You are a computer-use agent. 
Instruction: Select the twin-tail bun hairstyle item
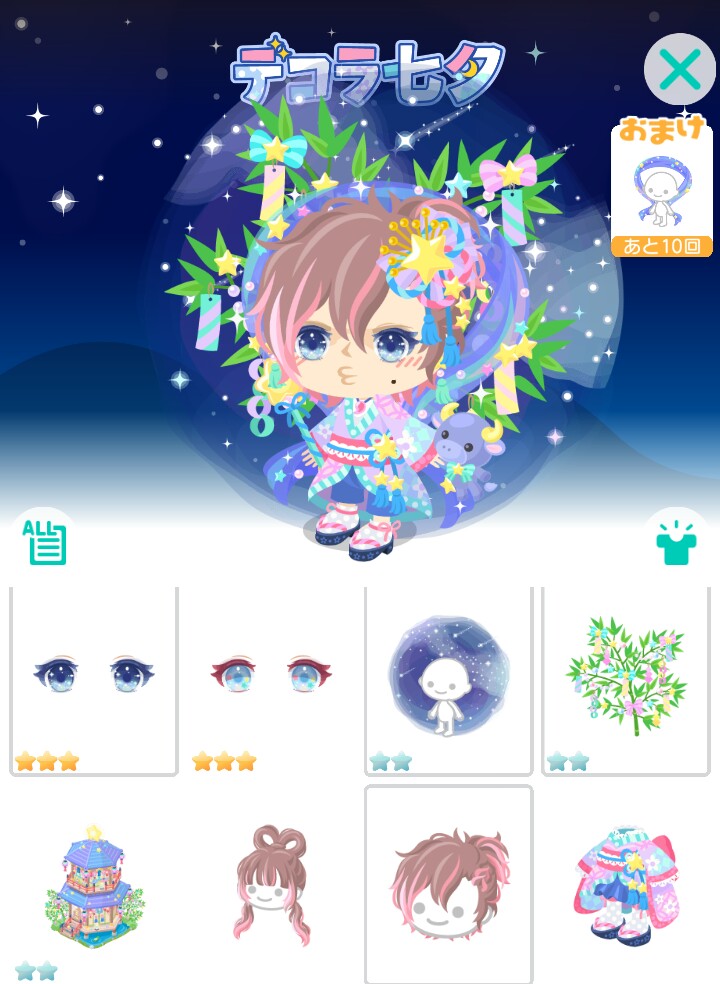(x=271, y=885)
